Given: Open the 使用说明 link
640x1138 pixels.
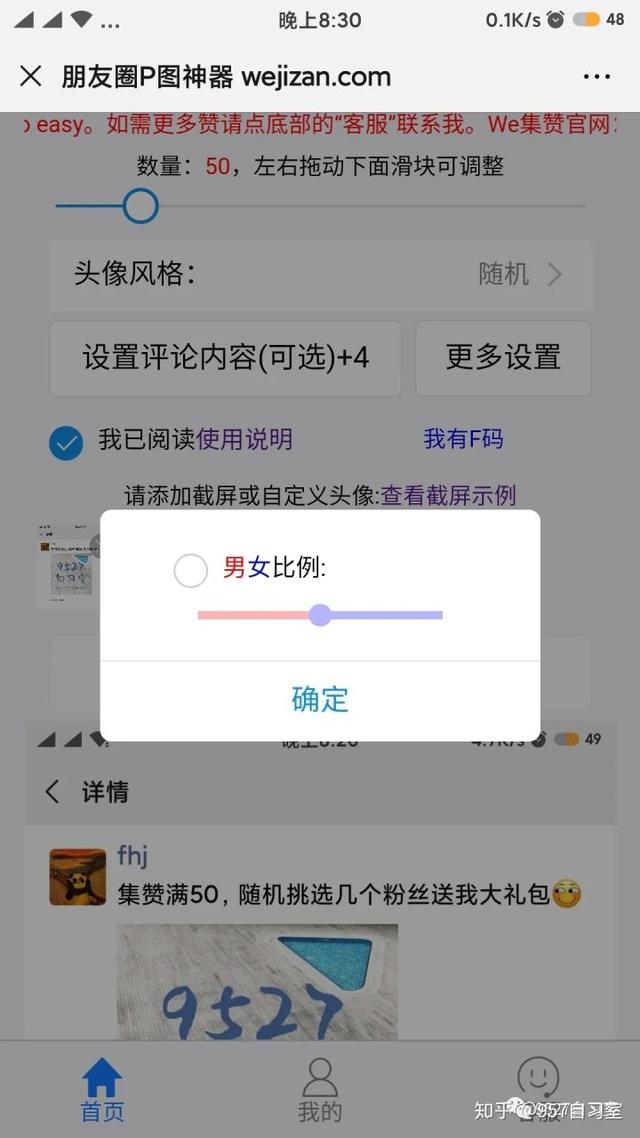Looking at the screenshot, I should coord(245,439).
